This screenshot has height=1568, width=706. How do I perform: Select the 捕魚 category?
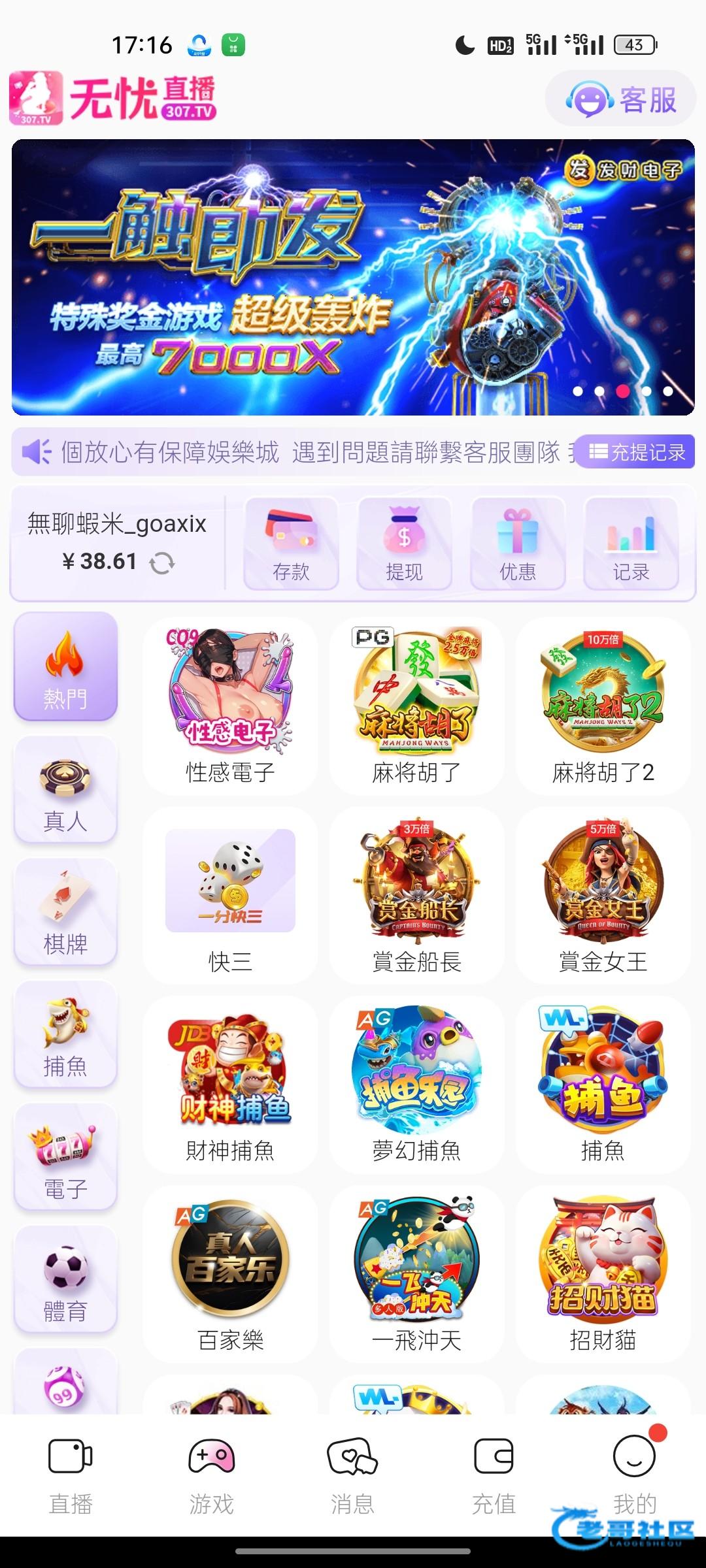coord(65,1035)
